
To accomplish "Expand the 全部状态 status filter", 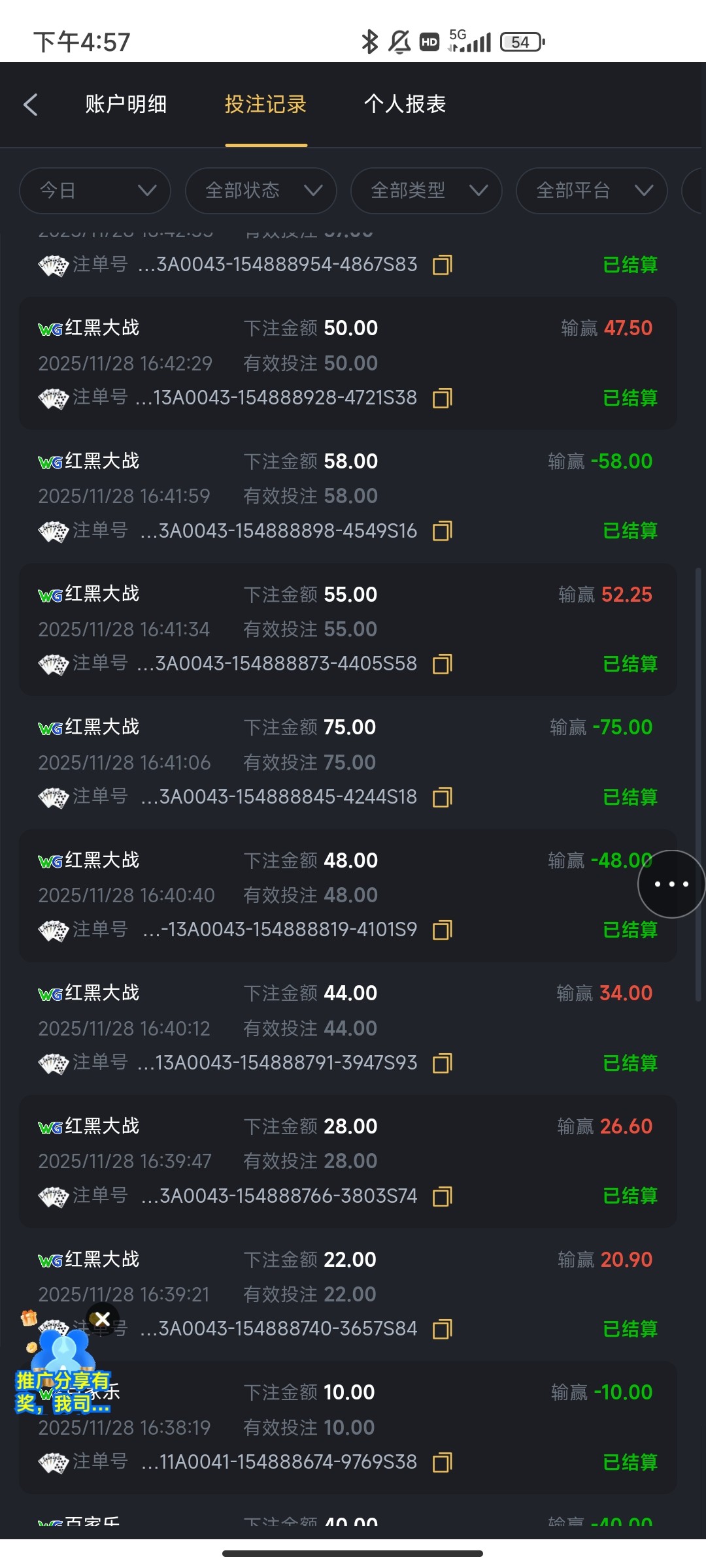I will pyautogui.click(x=261, y=191).
